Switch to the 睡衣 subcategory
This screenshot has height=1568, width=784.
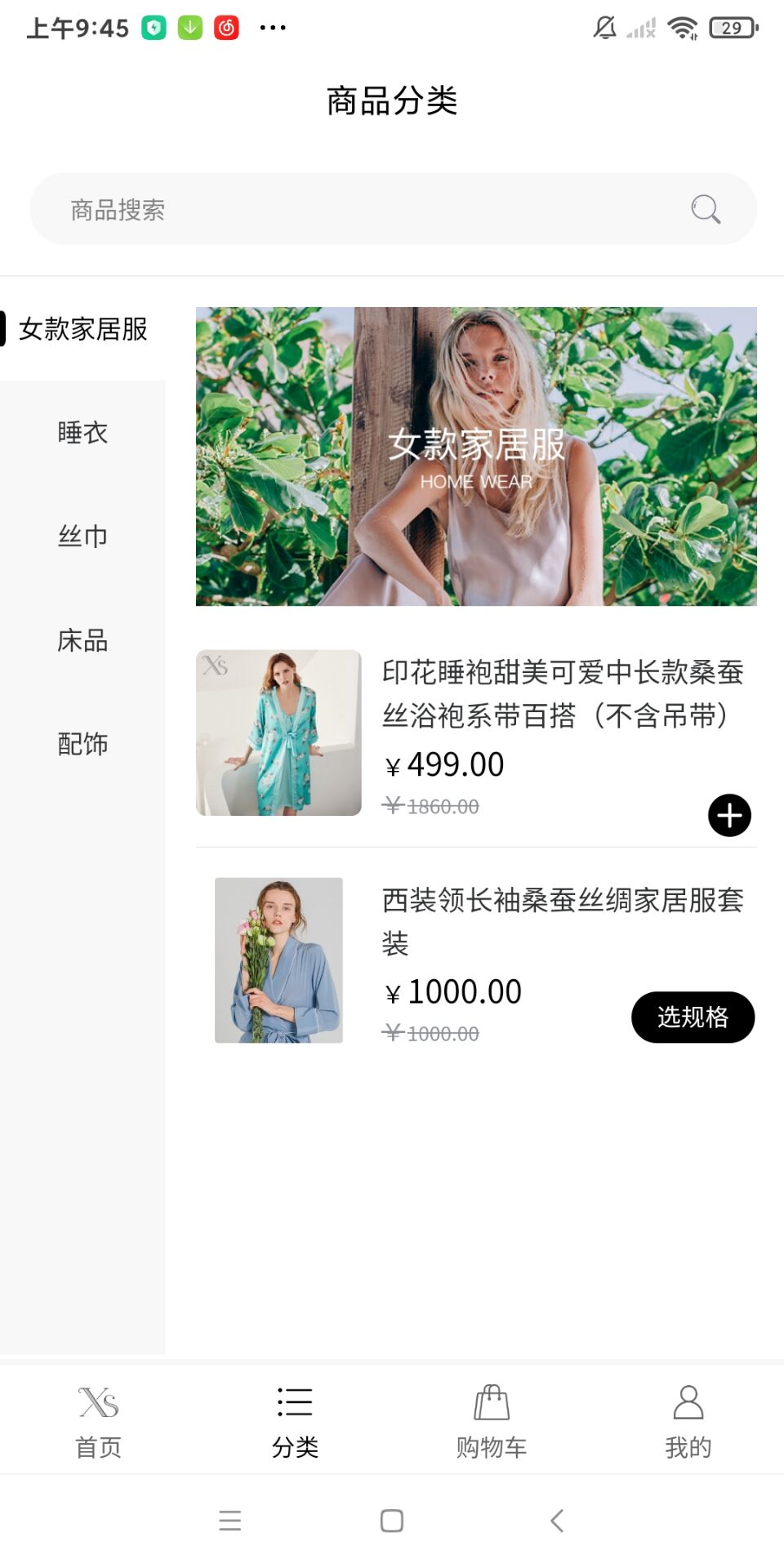coord(83,433)
